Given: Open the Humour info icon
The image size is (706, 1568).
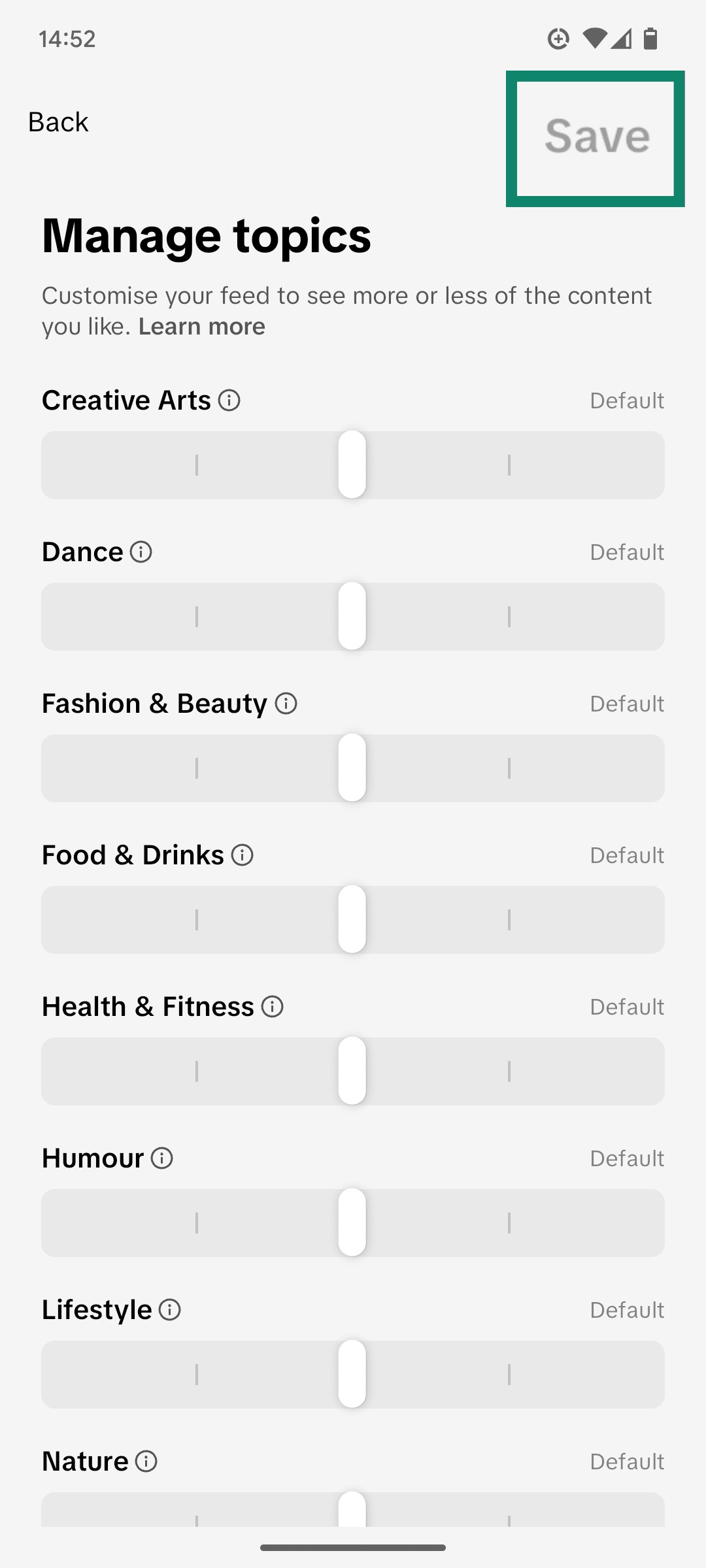Looking at the screenshot, I should (x=161, y=1159).
